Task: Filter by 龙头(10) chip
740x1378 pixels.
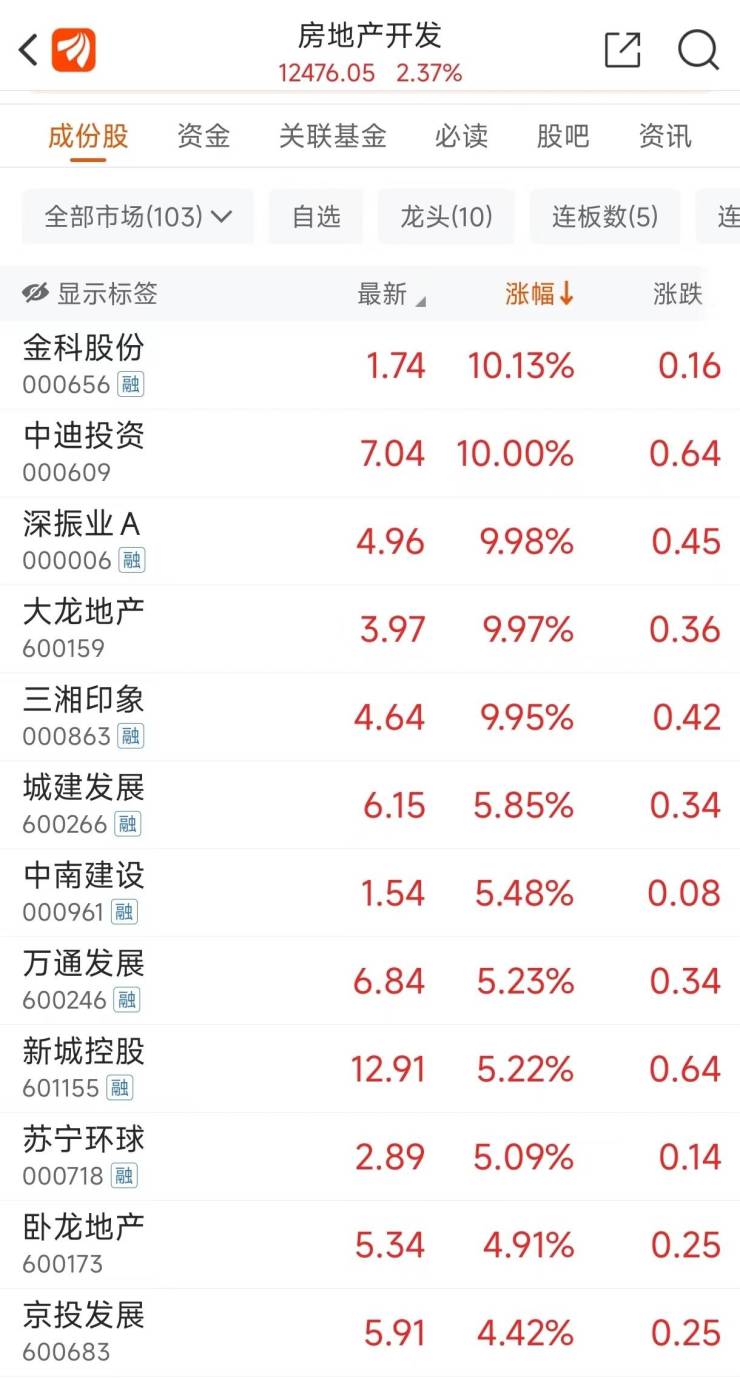Action: point(446,216)
